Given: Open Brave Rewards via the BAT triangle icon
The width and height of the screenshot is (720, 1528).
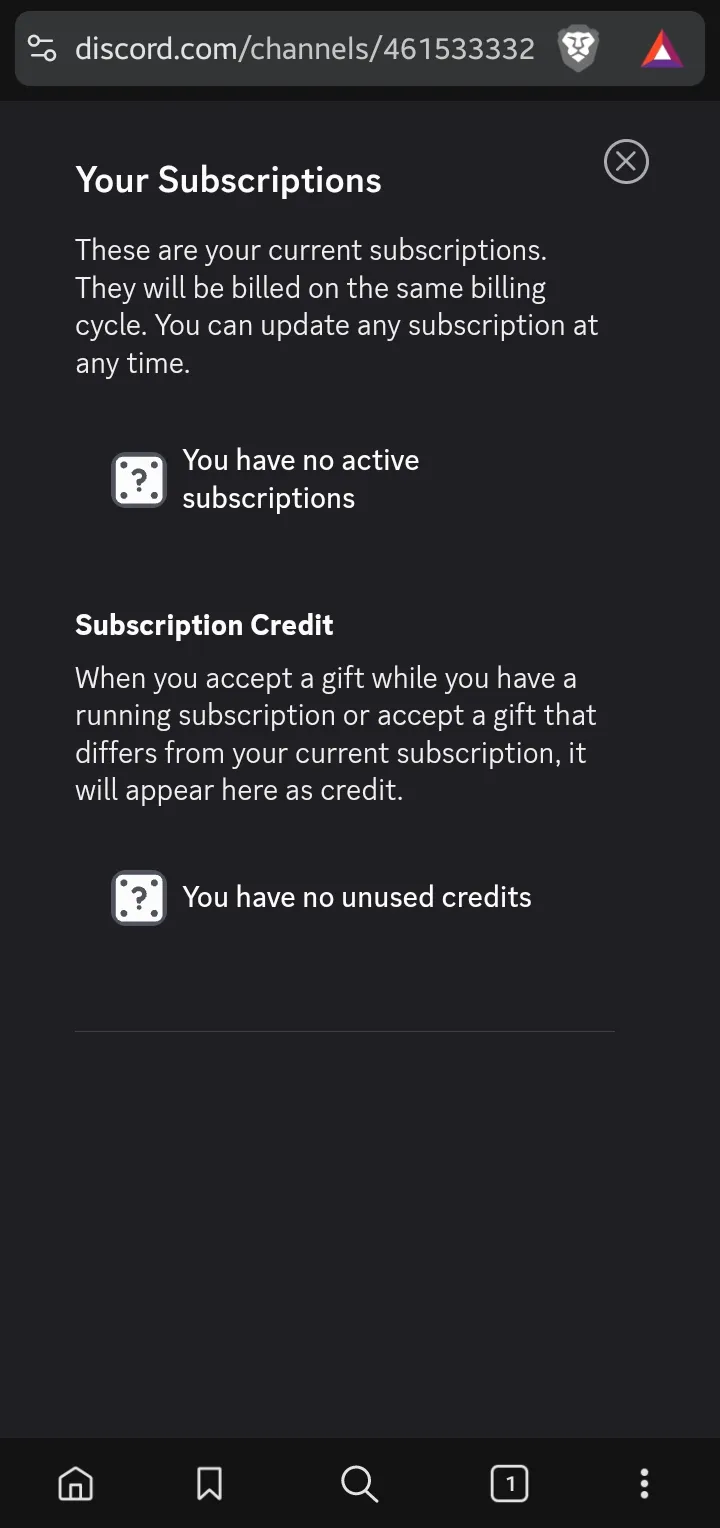Looking at the screenshot, I should (x=662, y=47).
